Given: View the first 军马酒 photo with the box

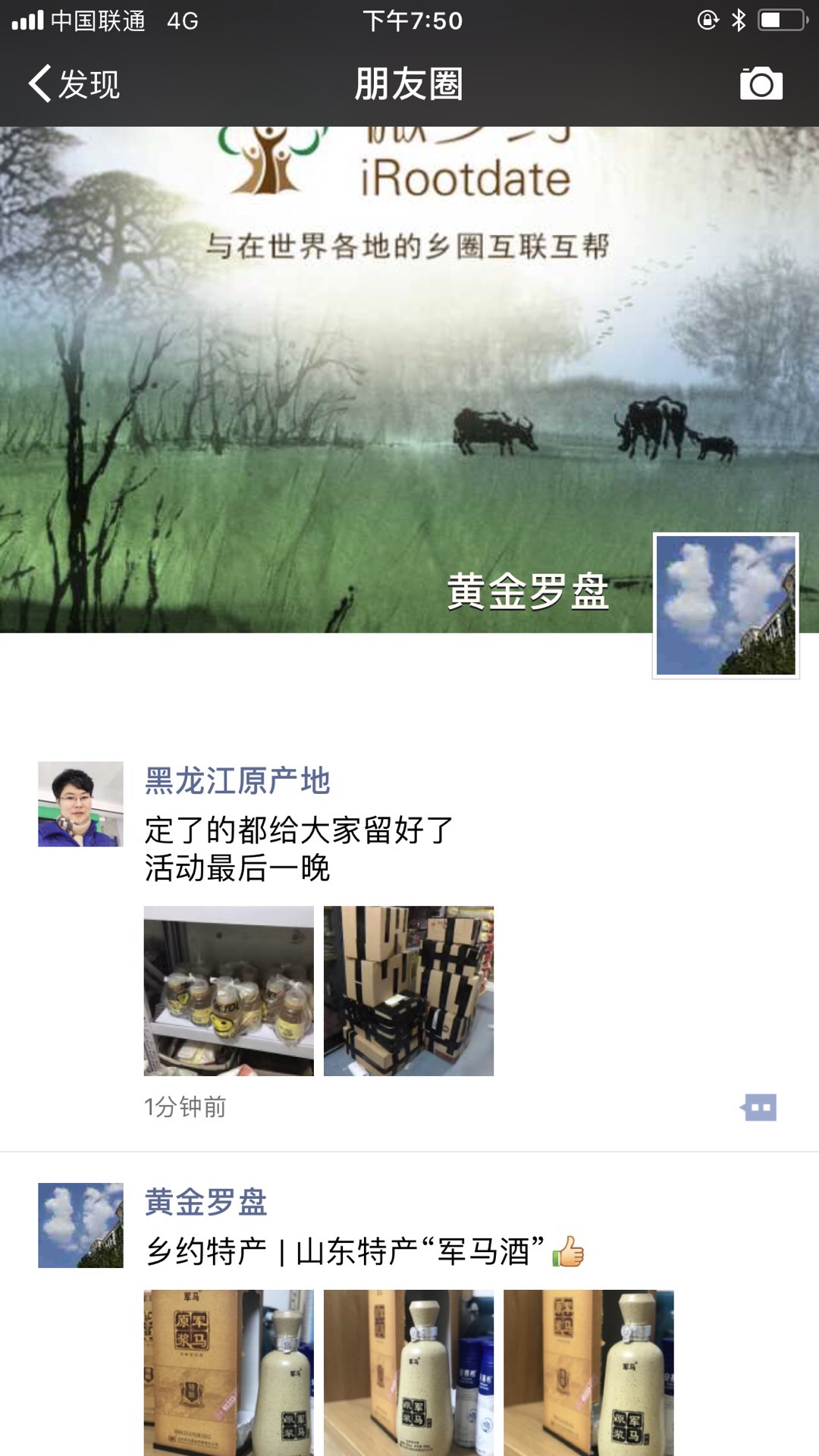Looking at the screenshot, I should (228, 1373).
